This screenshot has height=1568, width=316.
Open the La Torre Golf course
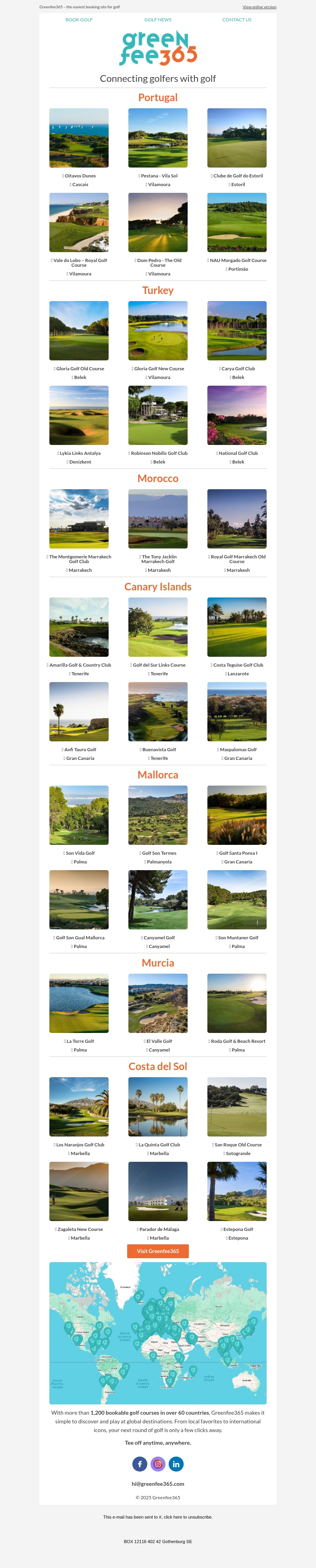point(79,1003)
